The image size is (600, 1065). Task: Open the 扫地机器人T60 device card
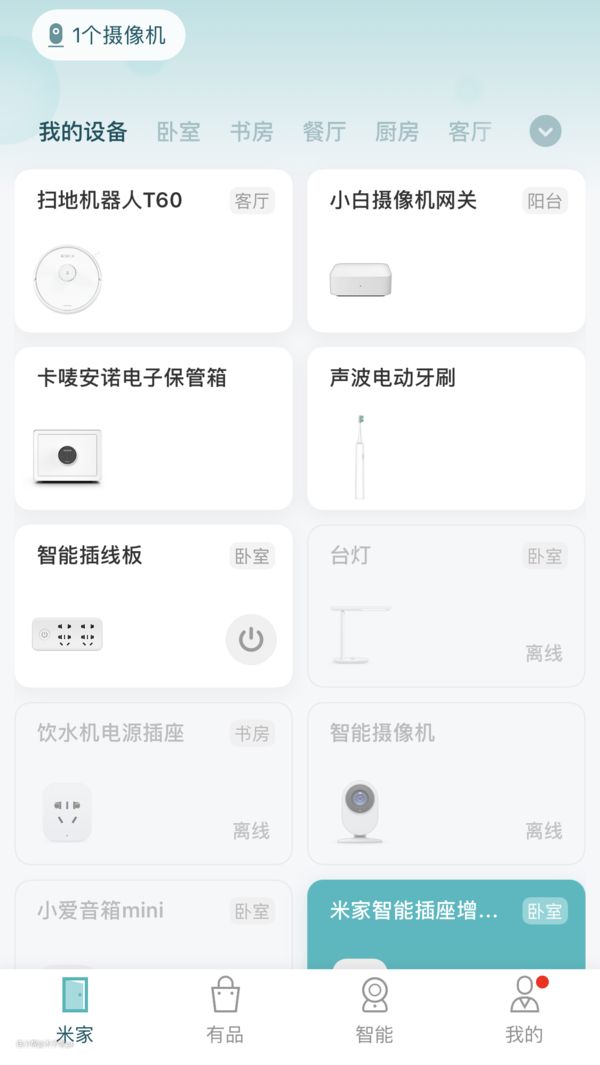[153, 251]
